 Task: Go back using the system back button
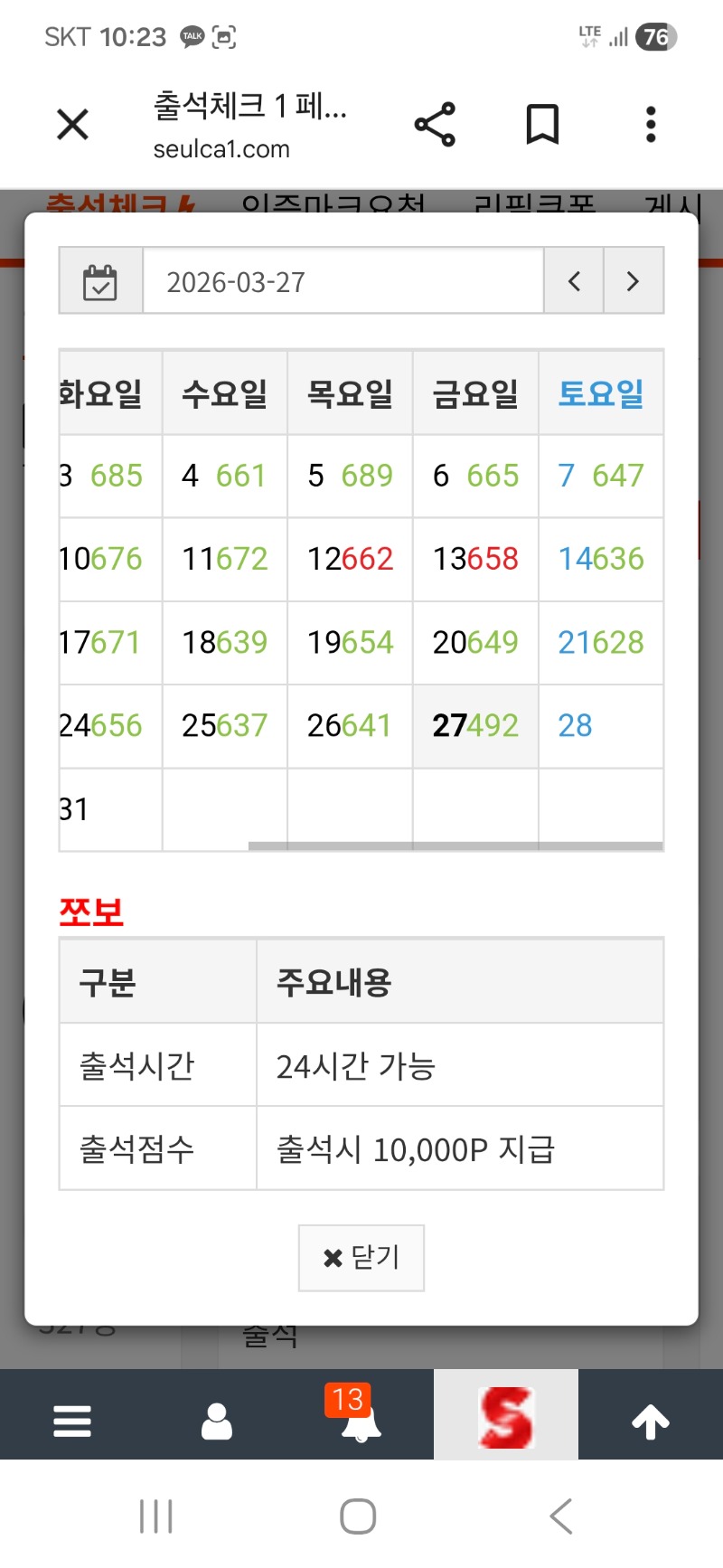click(x=561, y=1516)
